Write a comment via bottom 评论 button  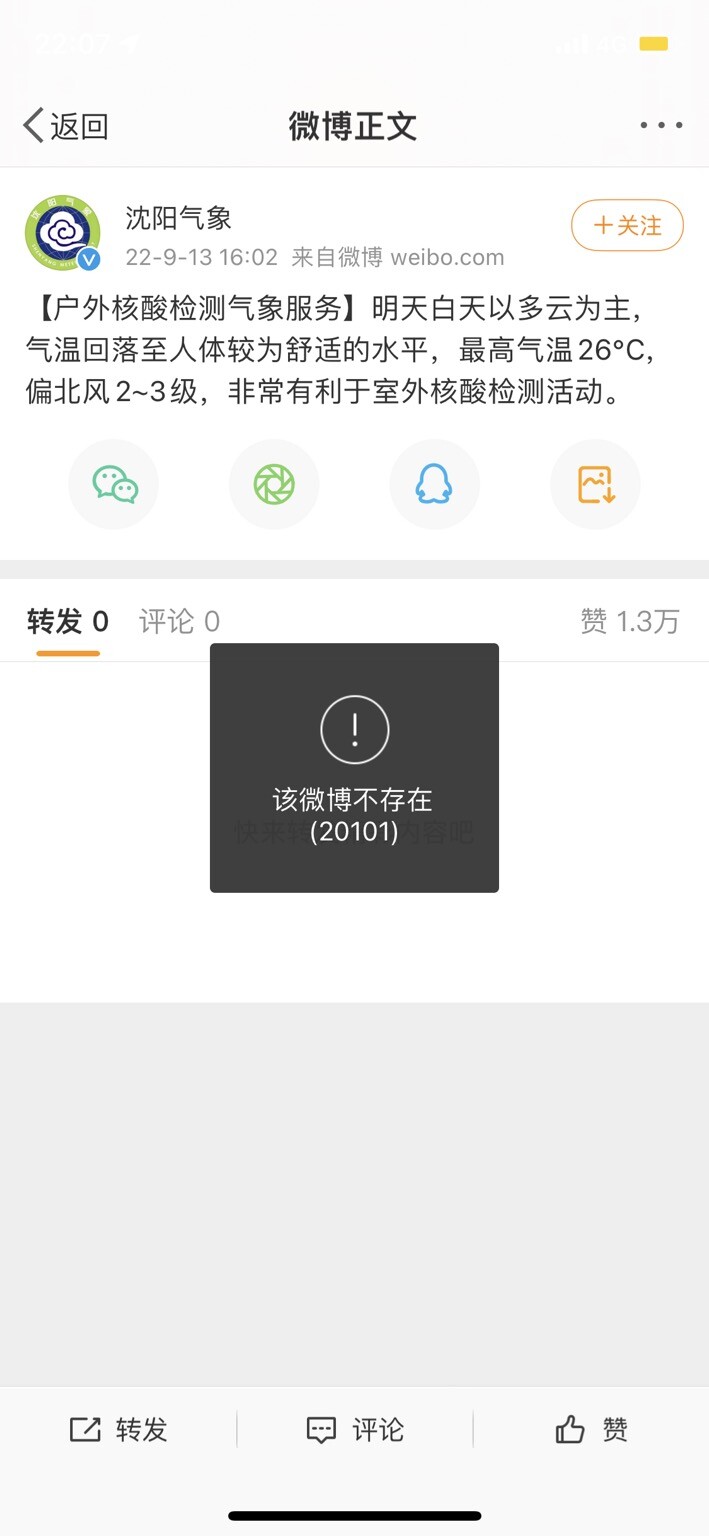[x=355, y=1430]
